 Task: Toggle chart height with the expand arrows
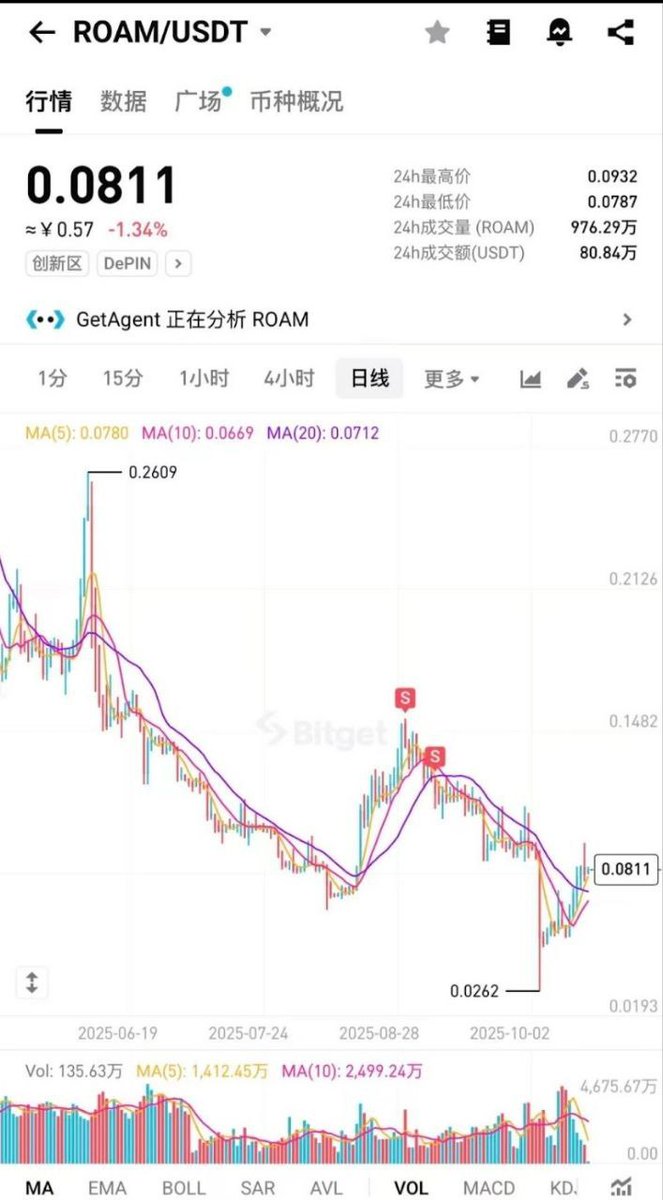31,982
